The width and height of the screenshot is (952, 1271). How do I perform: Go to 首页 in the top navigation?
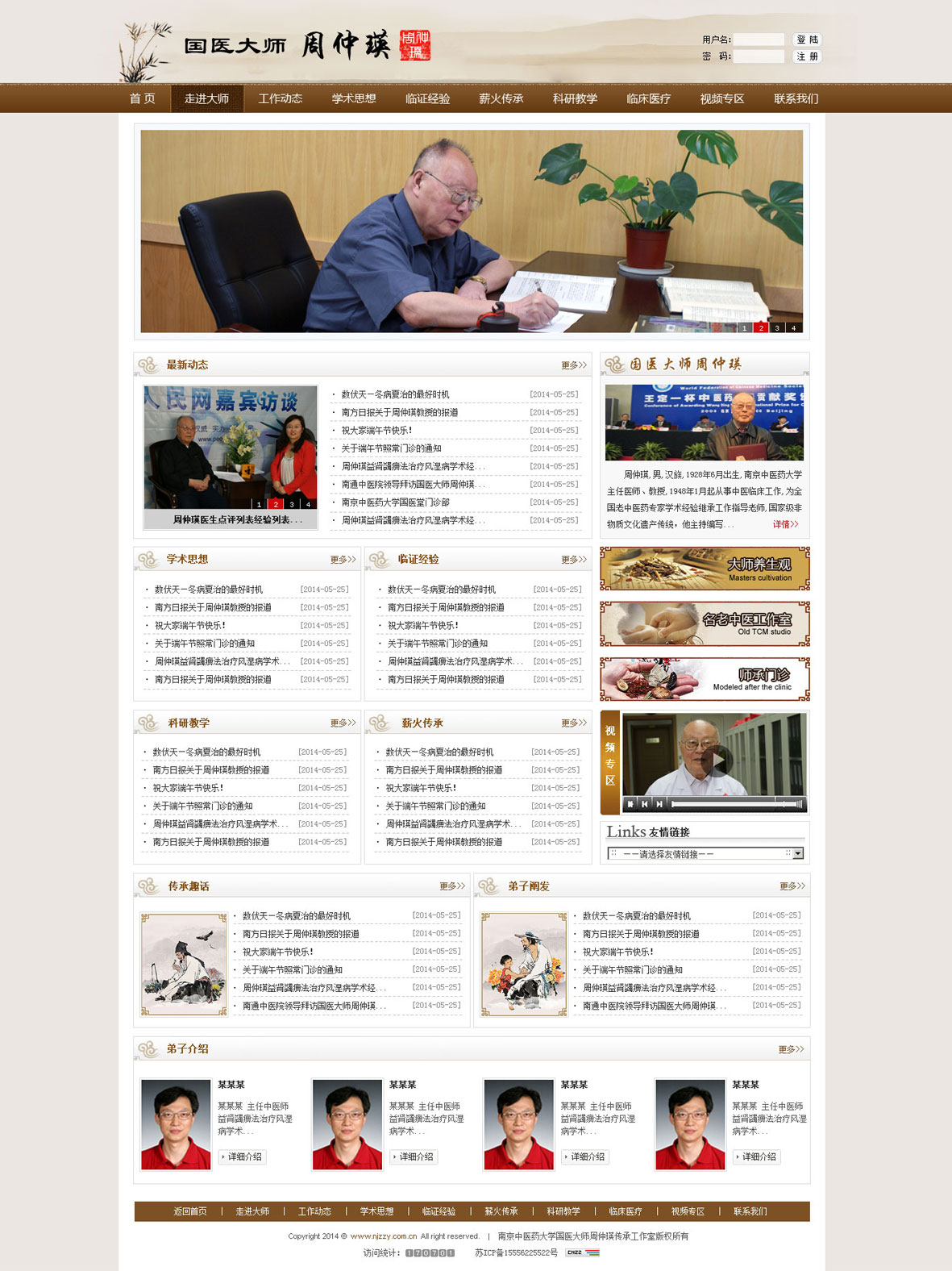(x=143, y=98)
